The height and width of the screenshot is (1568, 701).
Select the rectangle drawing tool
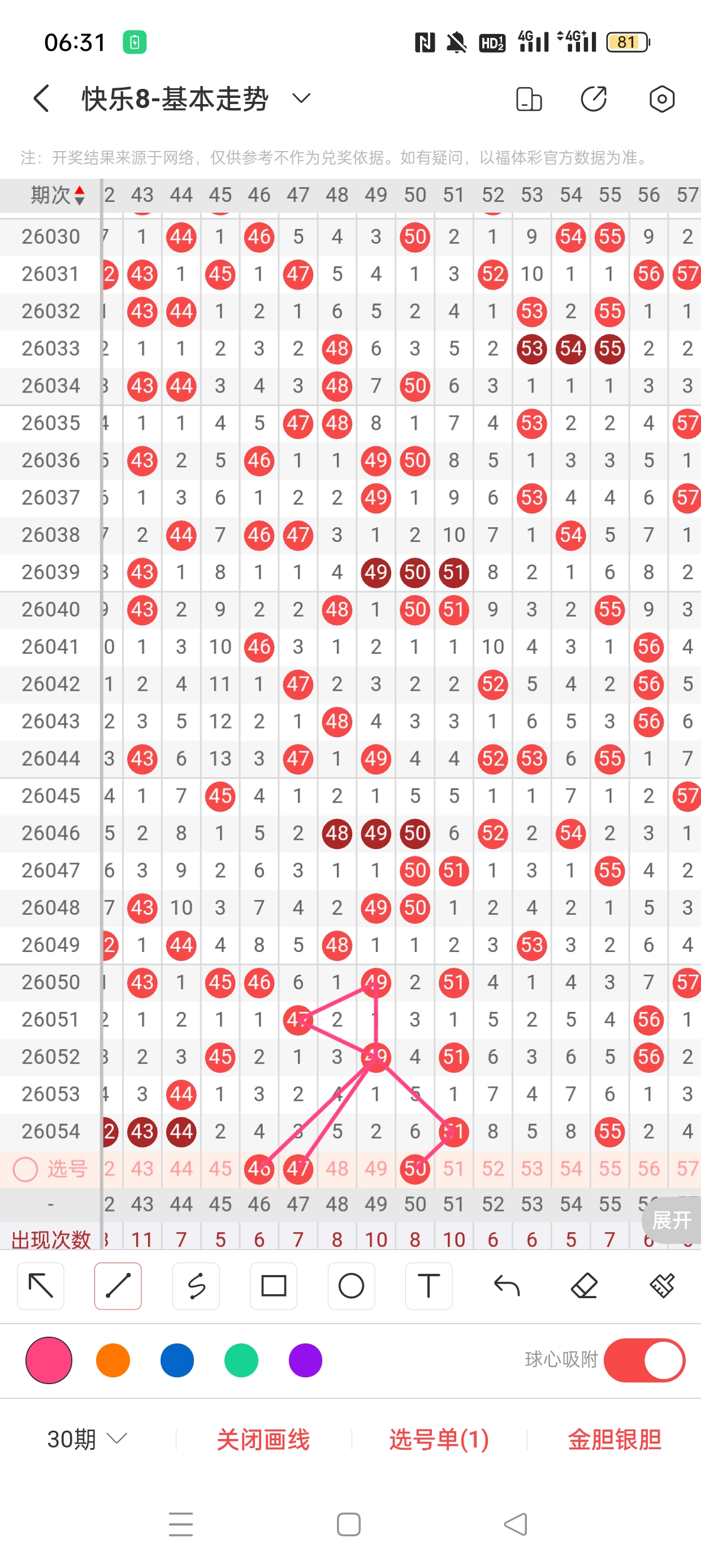tap(273, 1286)
